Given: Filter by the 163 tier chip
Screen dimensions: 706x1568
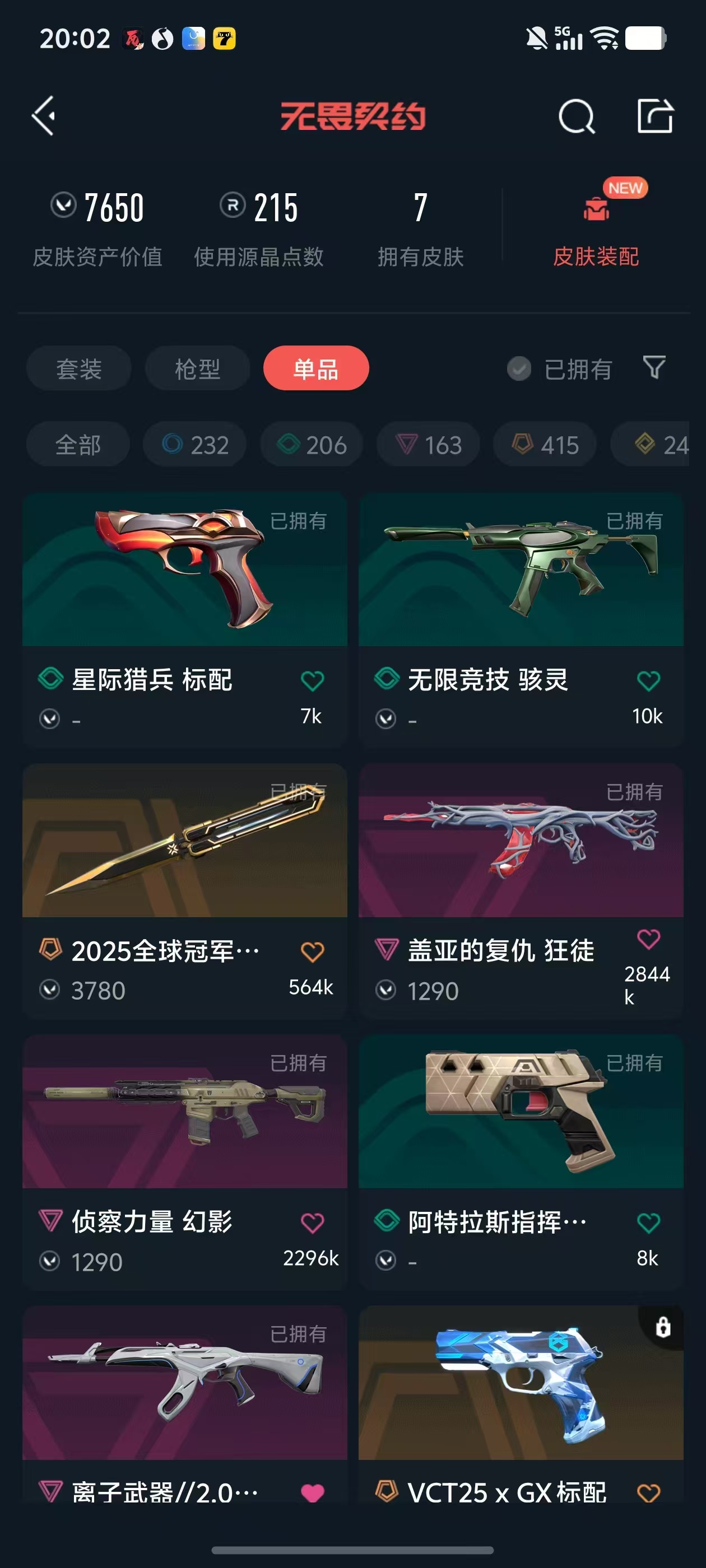Looking at the screenshot, I should pos(428,445).
